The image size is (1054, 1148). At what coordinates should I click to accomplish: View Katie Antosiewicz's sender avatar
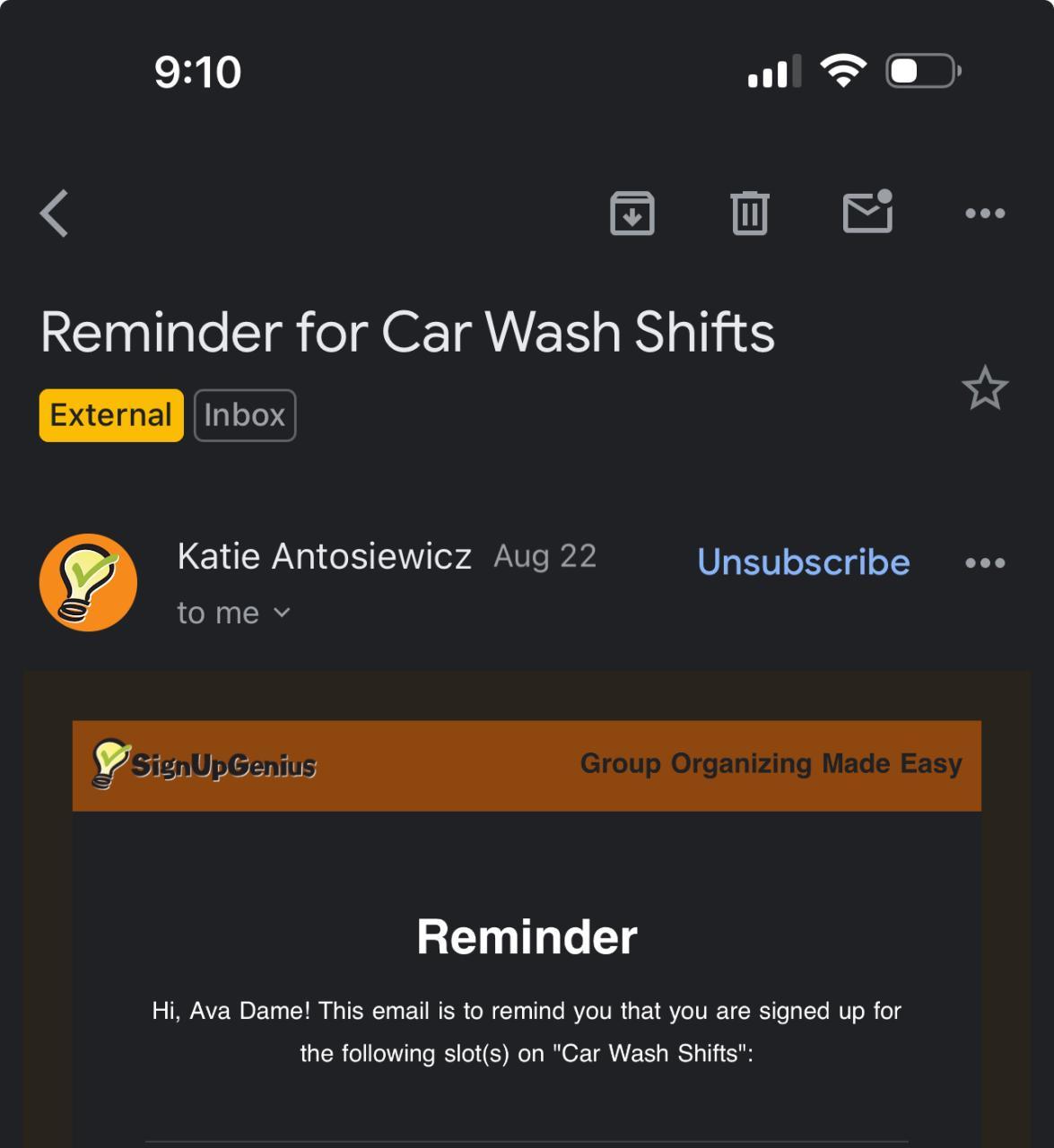click(x=88, y=583)
